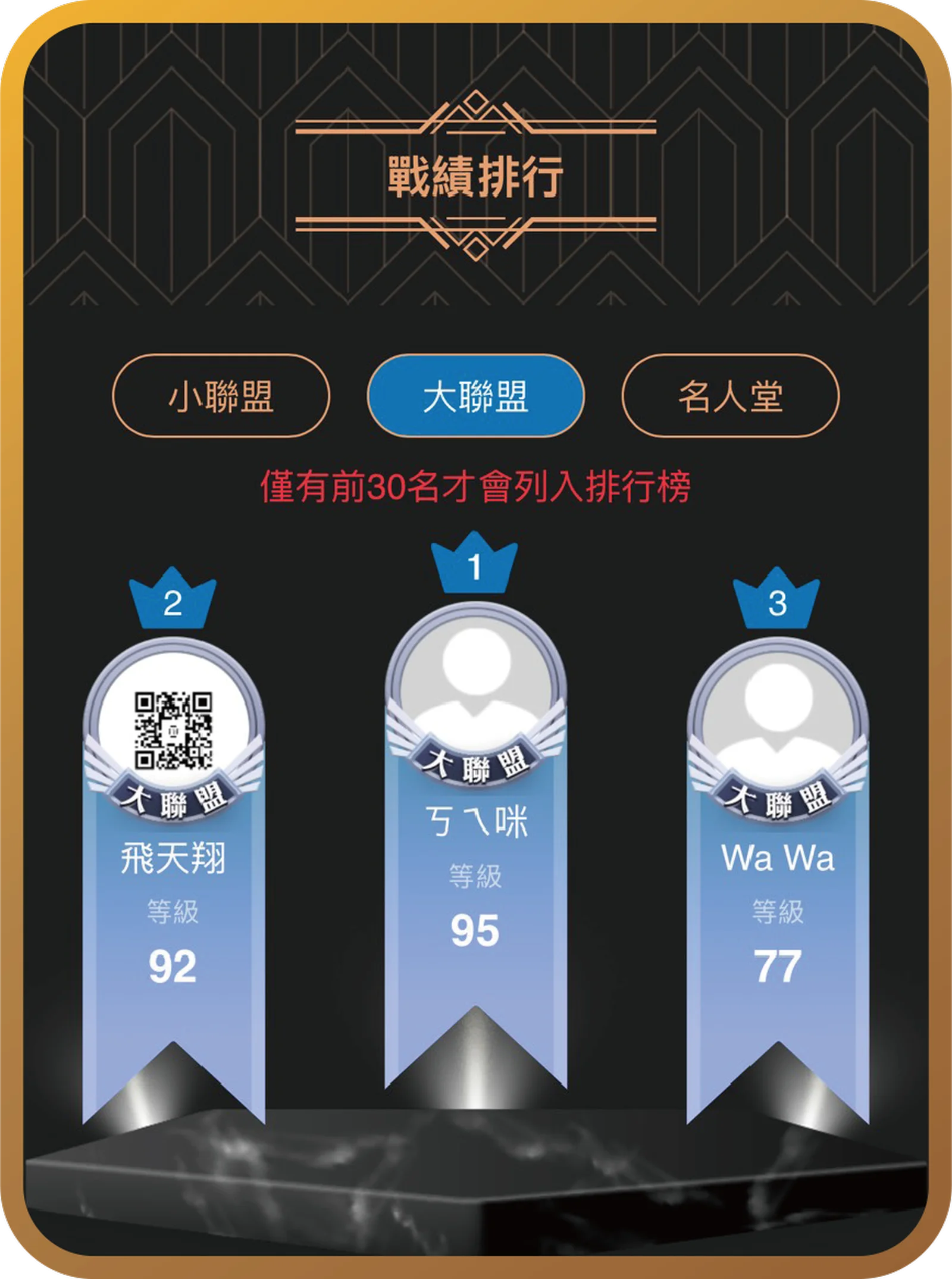Viewport: 952px width, 1279px height.
Task: Select the 大聯盟 ranking tab
Action: pyautogui.click(x=475, y=396)
